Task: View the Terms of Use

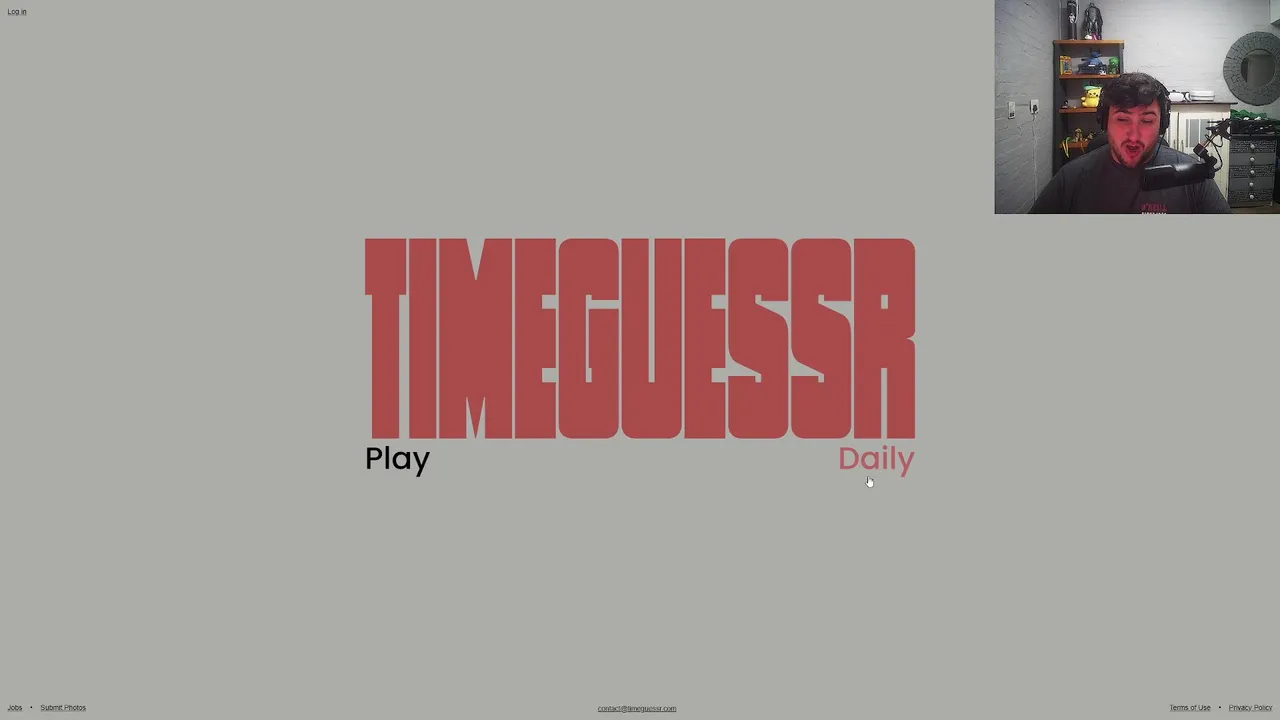Action: tap(1190, 708)
